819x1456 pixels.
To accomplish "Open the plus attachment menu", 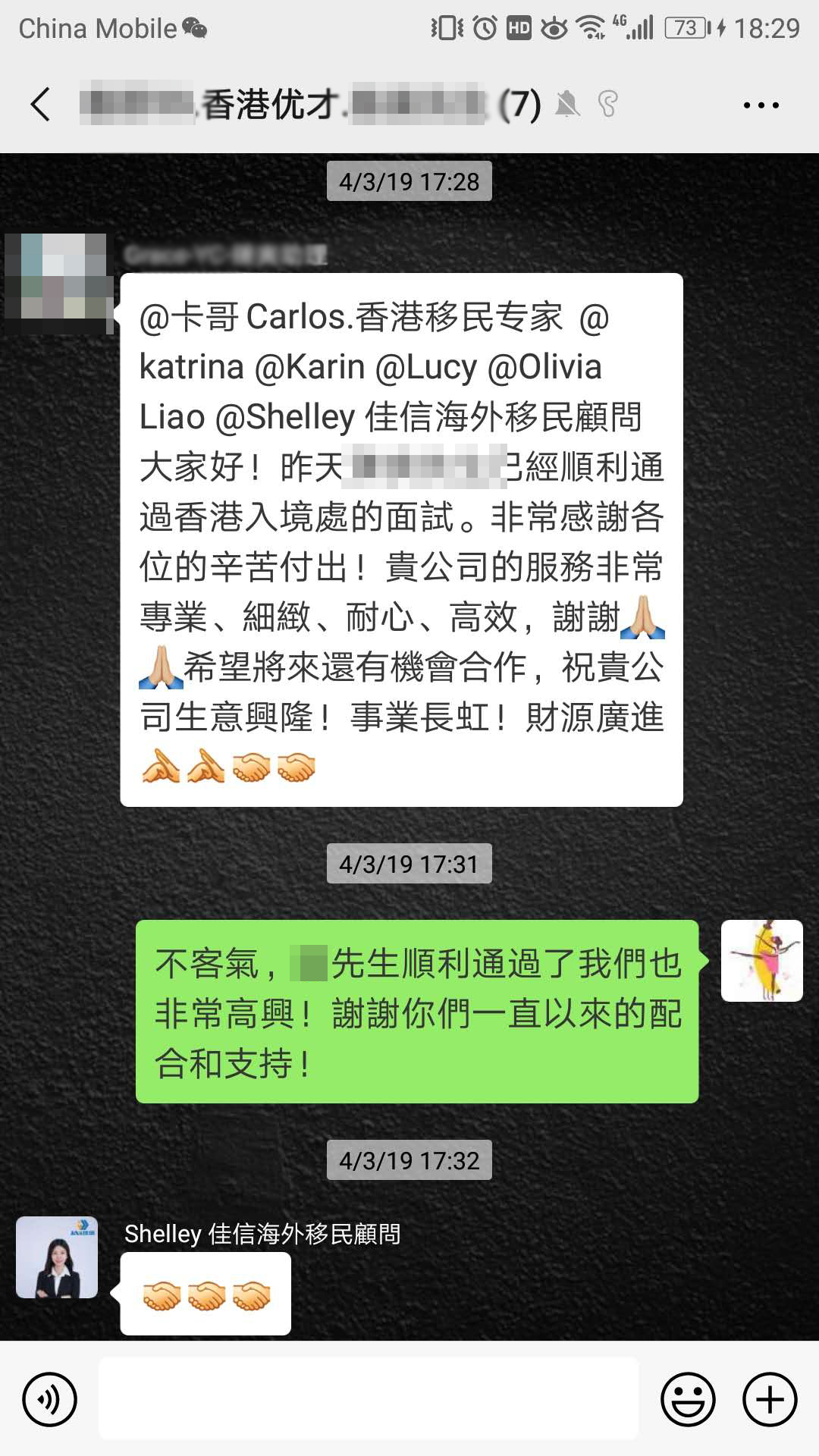I will (x=770, y=1399).
